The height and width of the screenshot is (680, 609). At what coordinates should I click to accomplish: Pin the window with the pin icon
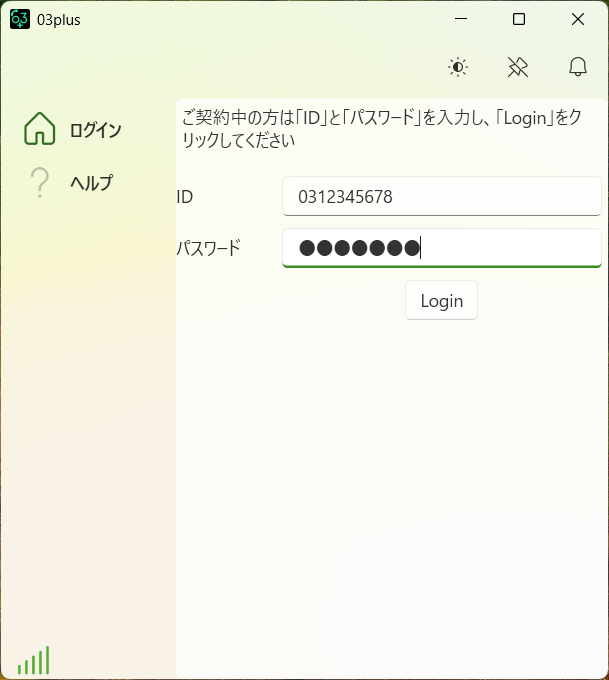(518, 68)
